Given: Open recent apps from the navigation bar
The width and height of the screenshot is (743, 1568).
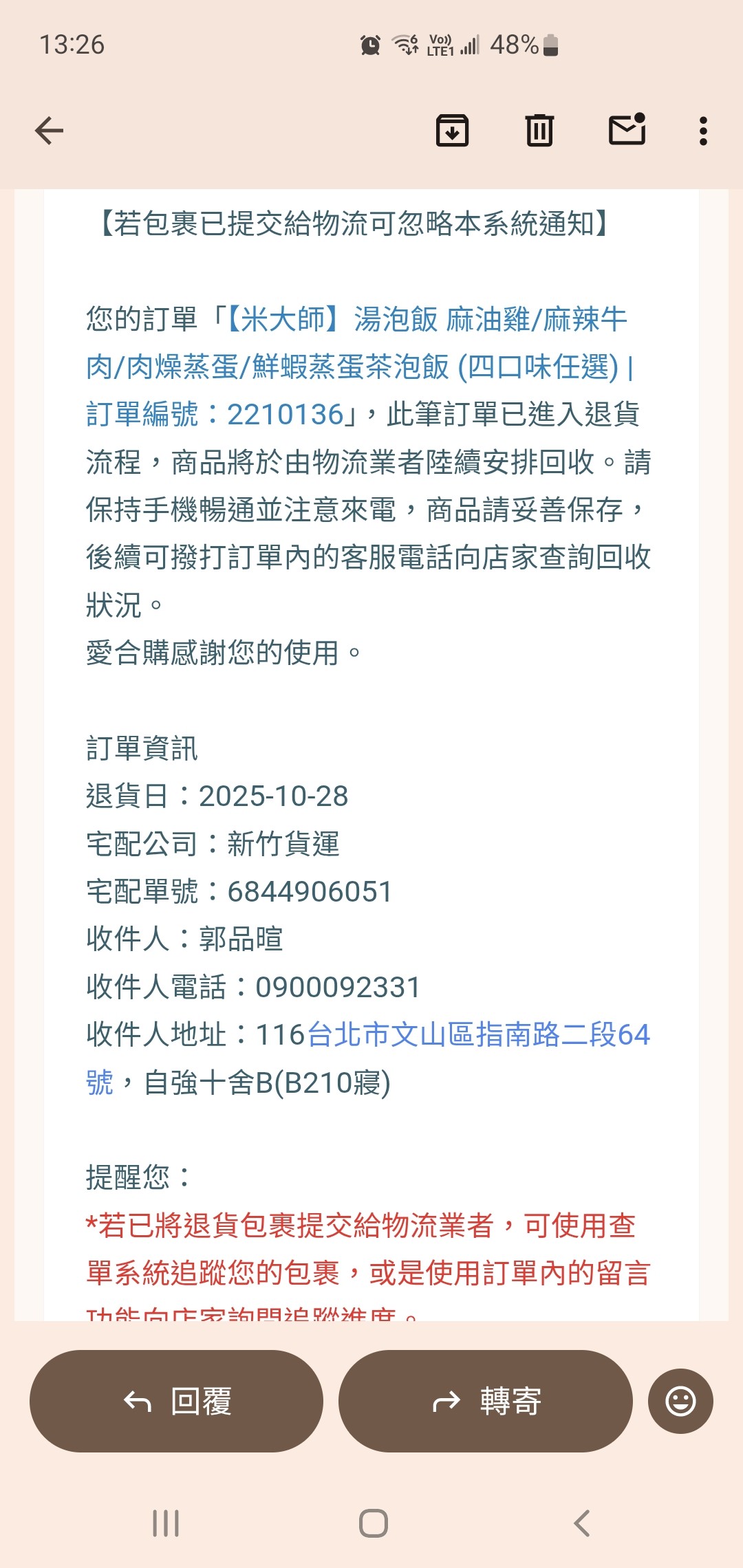Looking at the screenshot, I should pos(166,1523).
